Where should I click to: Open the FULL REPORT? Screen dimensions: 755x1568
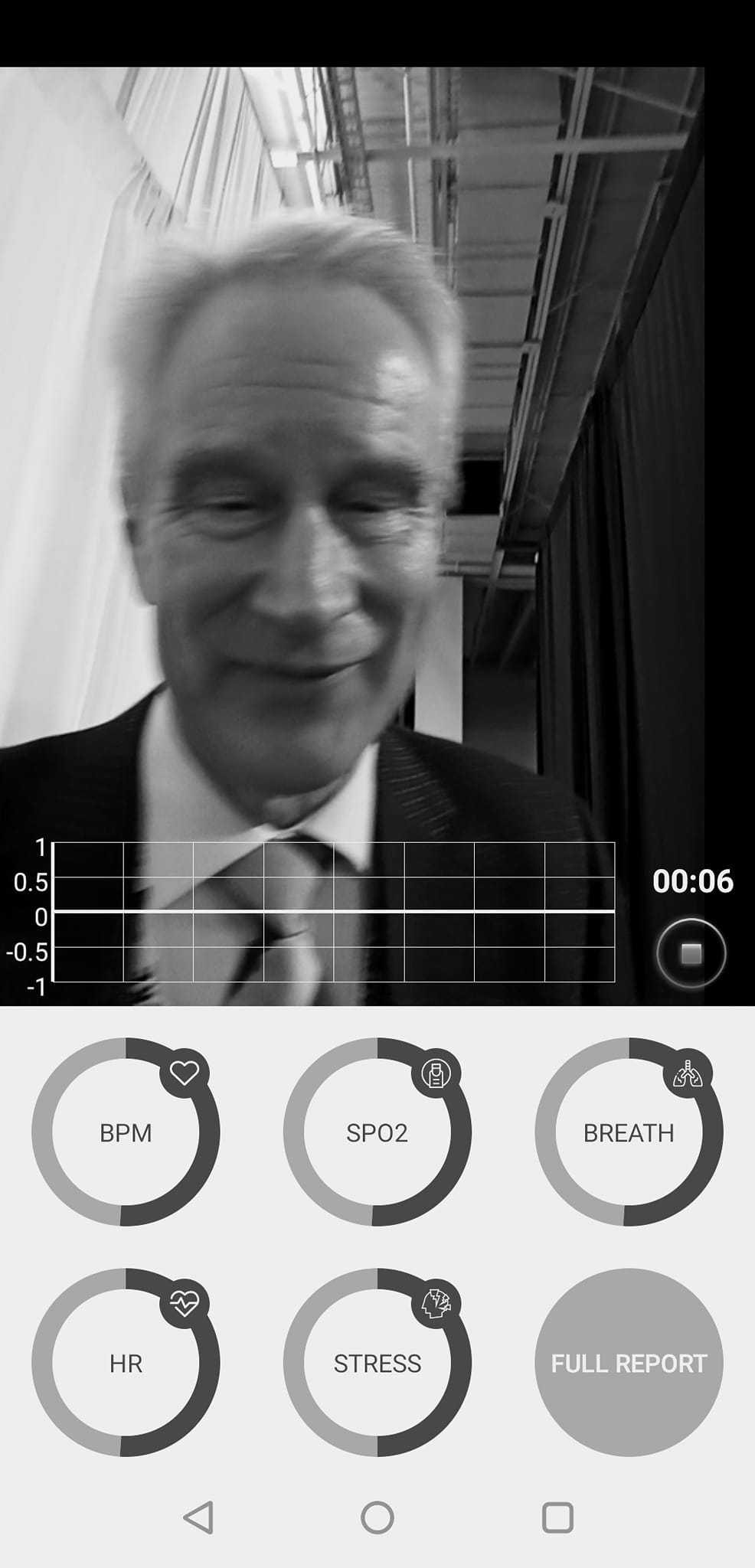coord(629,1363)
